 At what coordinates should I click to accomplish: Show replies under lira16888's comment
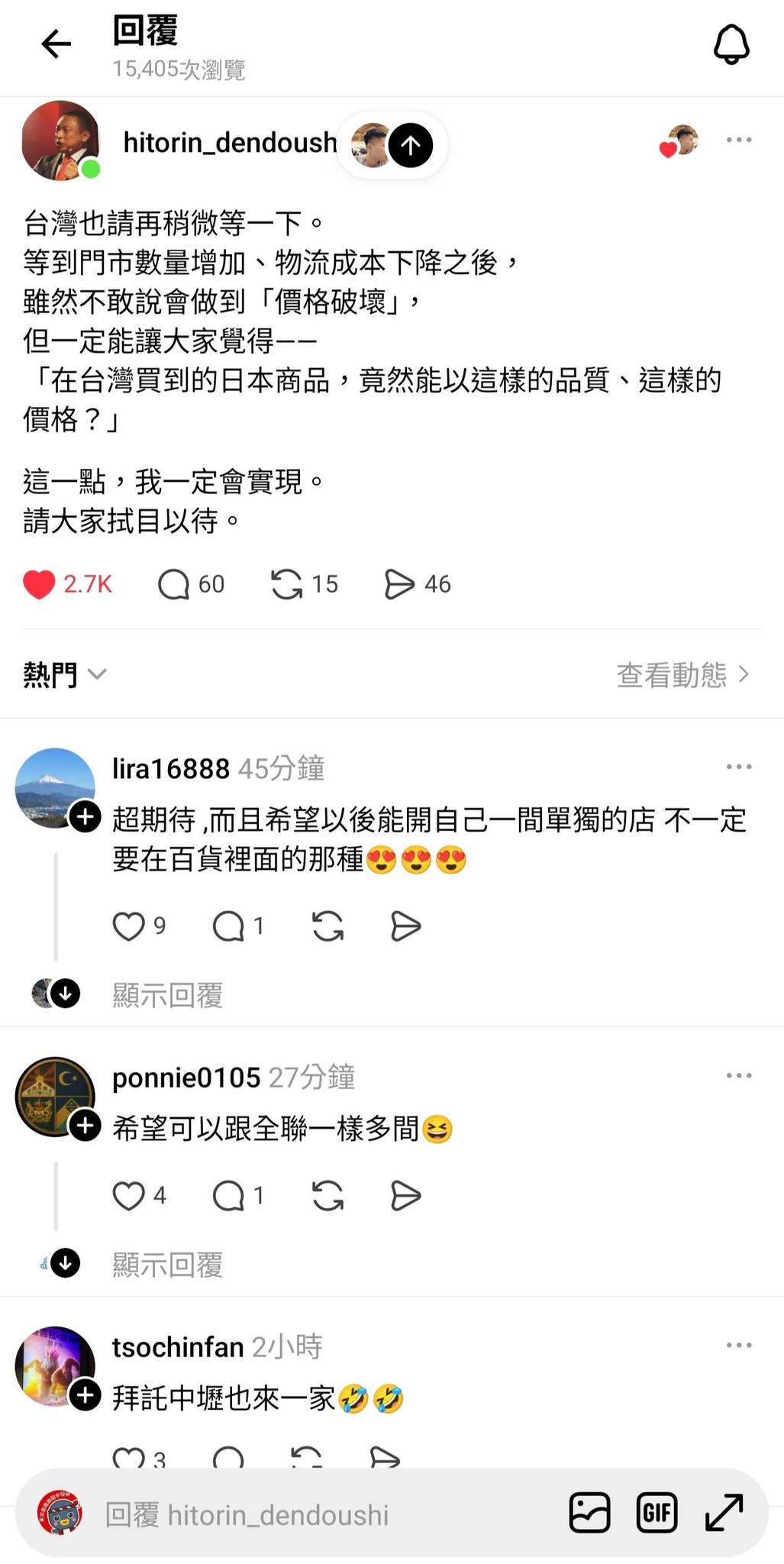[x=167, y=994]
